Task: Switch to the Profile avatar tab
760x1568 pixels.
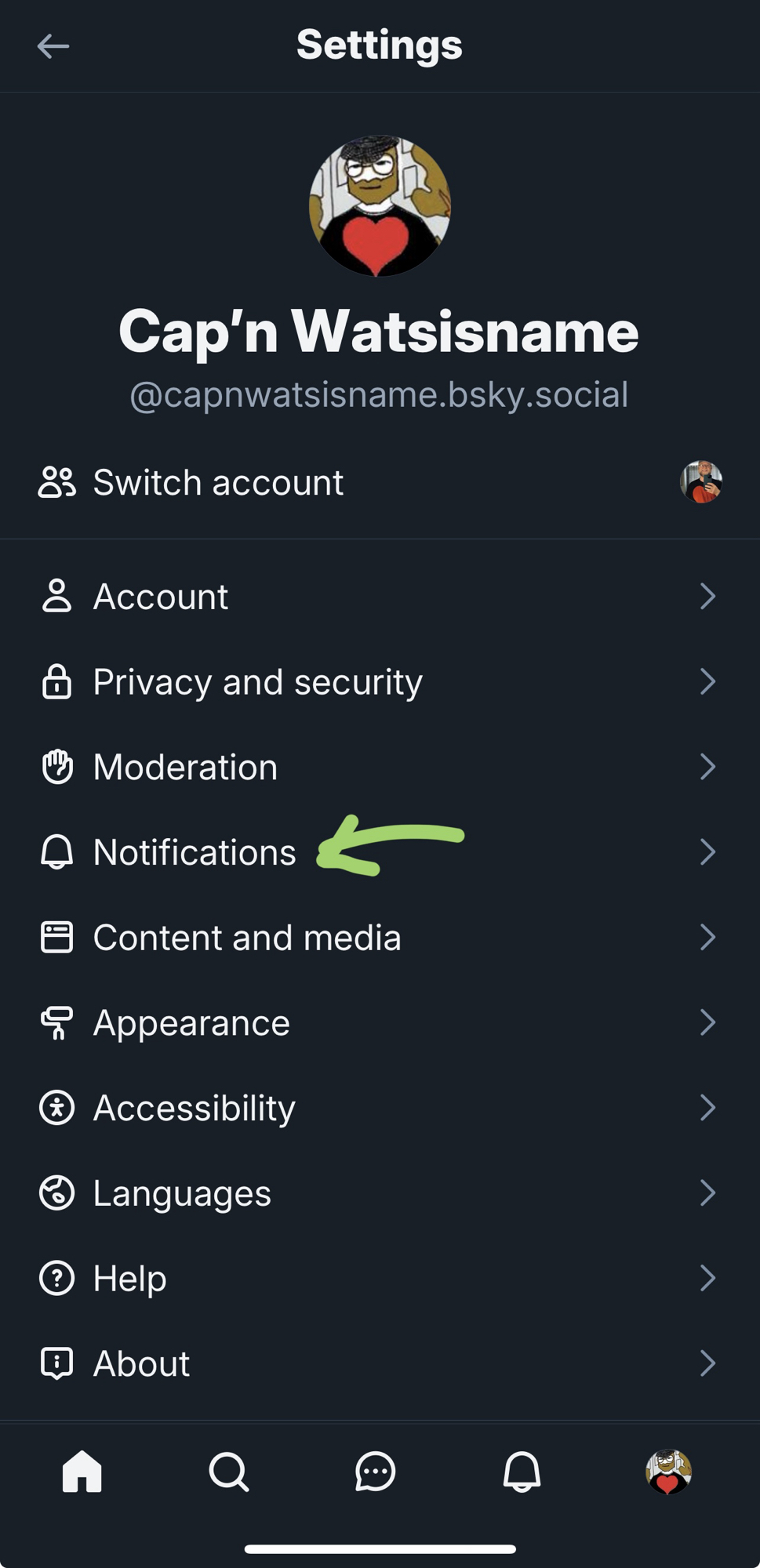Action: (668, 1472)
